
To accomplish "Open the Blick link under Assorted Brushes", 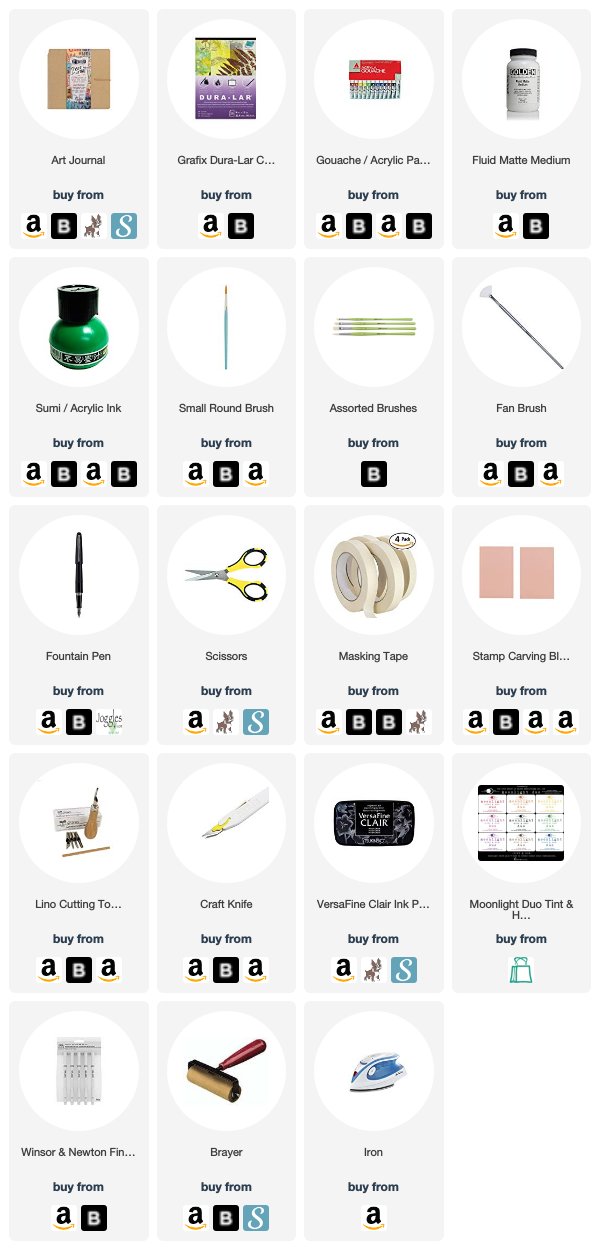I will click(x=373, y=473).
